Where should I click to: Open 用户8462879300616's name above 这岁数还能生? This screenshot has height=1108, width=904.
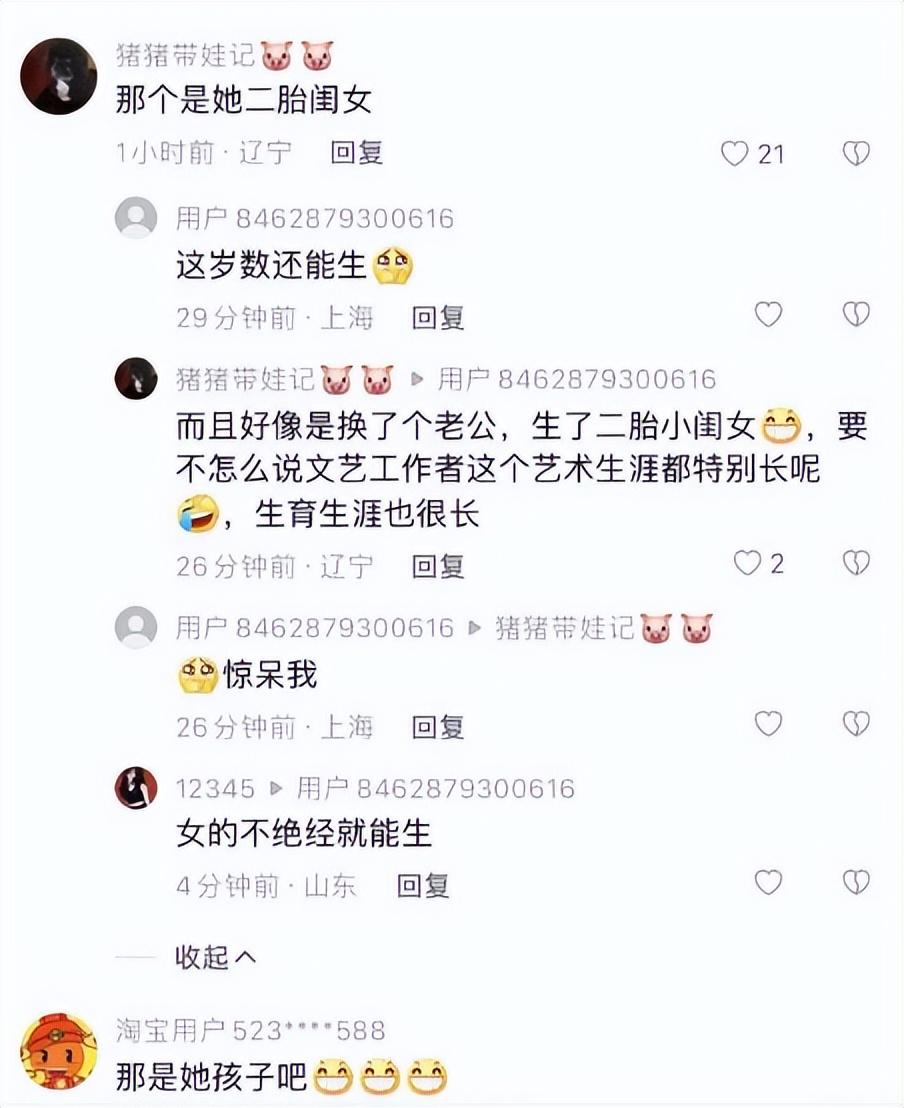coord(314,218)
